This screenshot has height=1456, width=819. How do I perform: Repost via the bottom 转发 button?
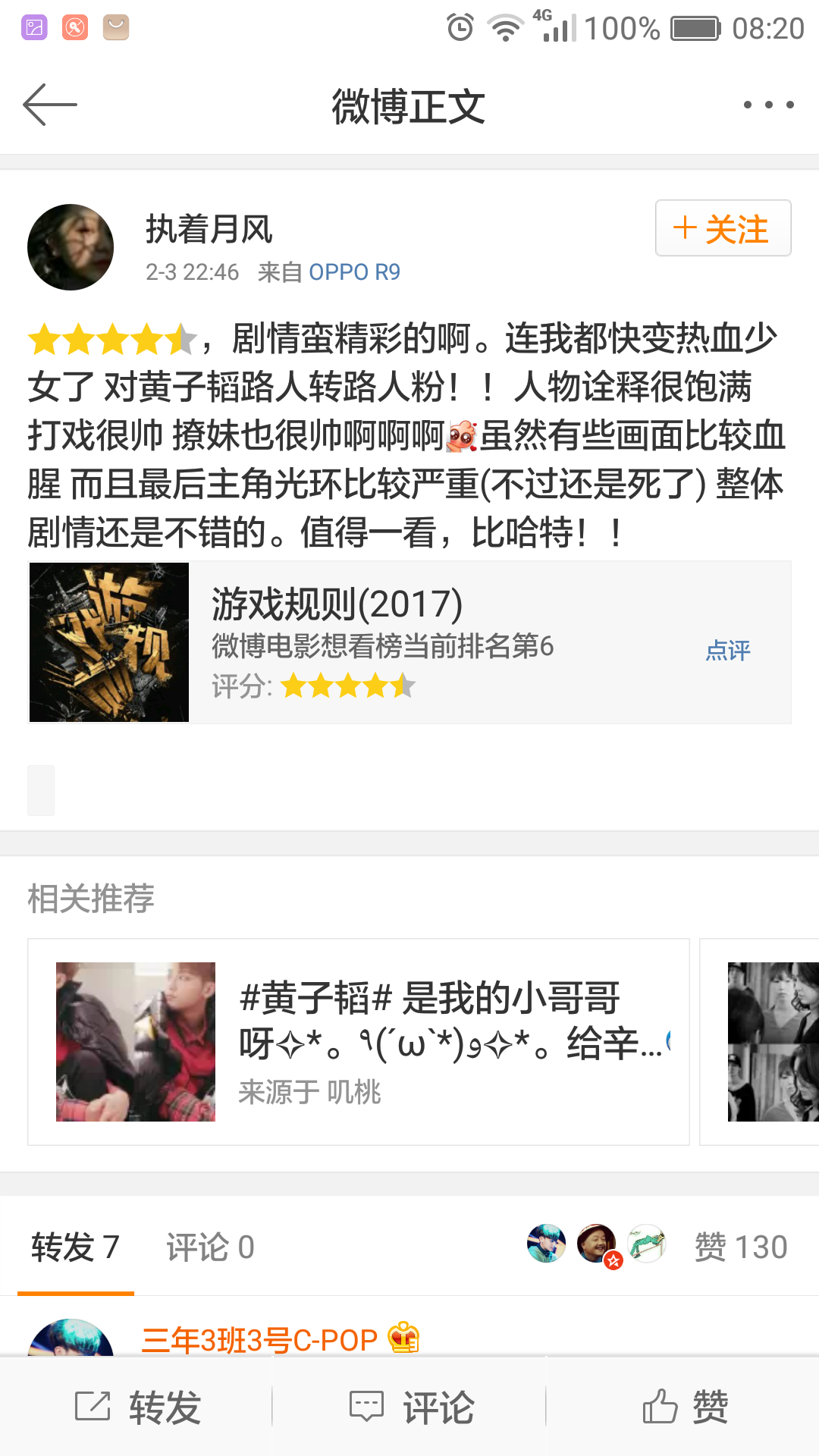coord(137,1407)
